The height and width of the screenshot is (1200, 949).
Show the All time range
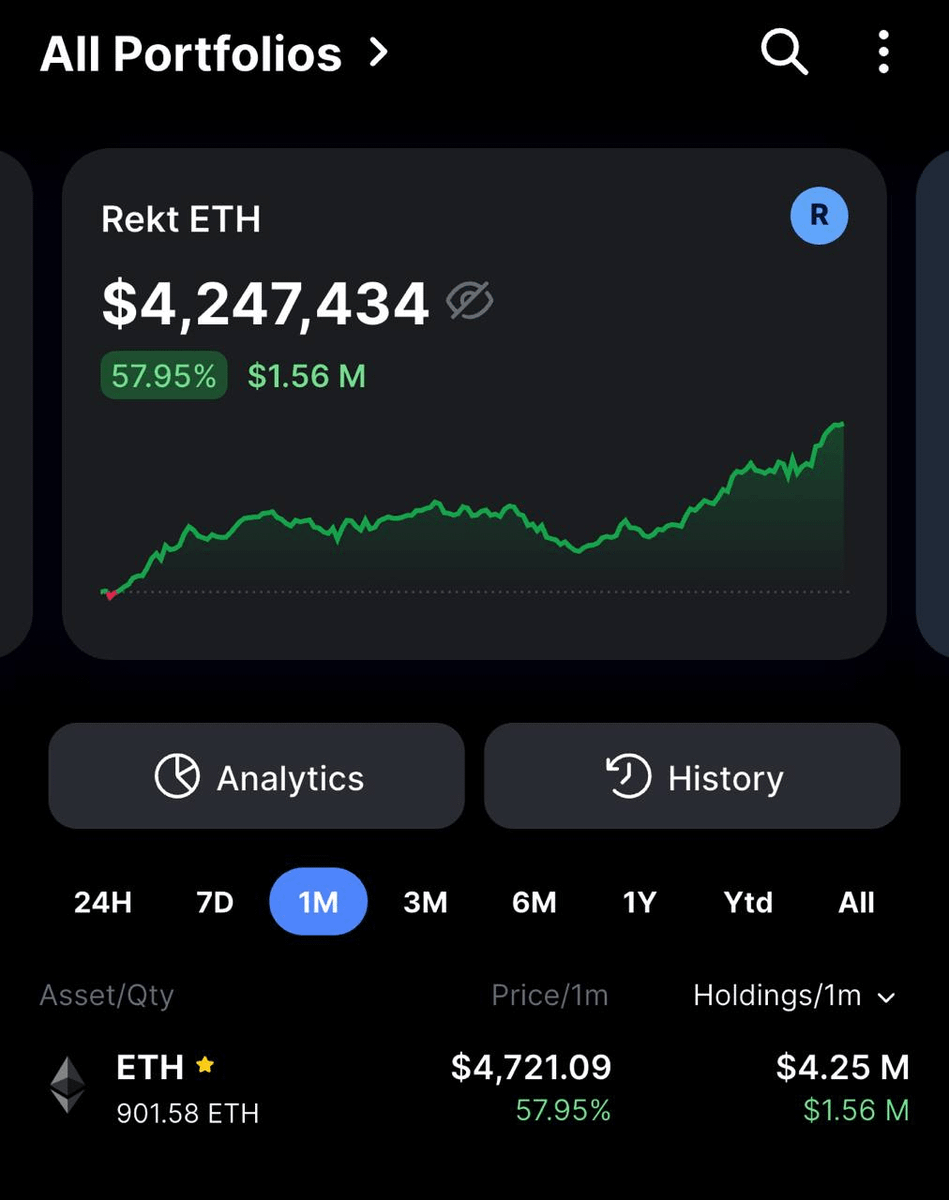coord(856,902)
